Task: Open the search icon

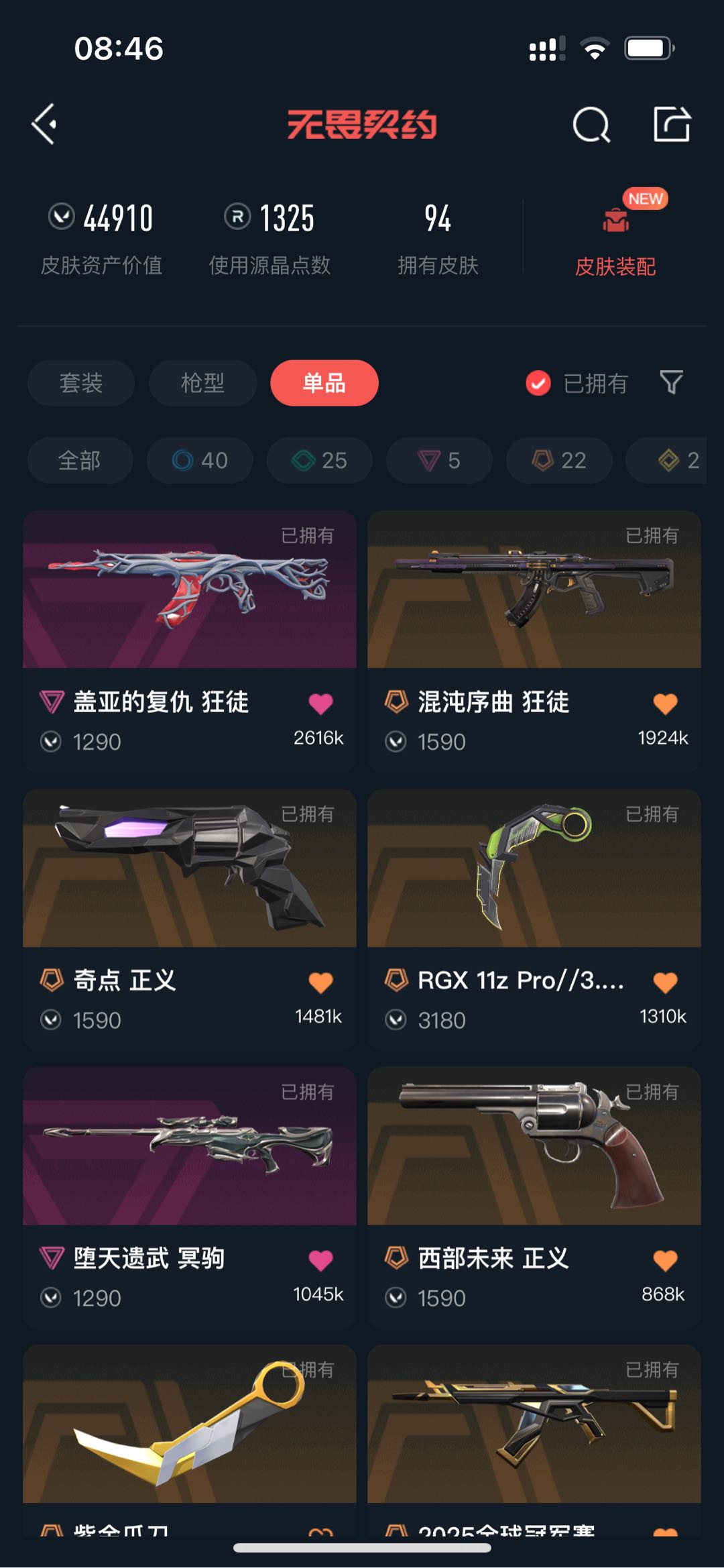Action: coord(591,125)
